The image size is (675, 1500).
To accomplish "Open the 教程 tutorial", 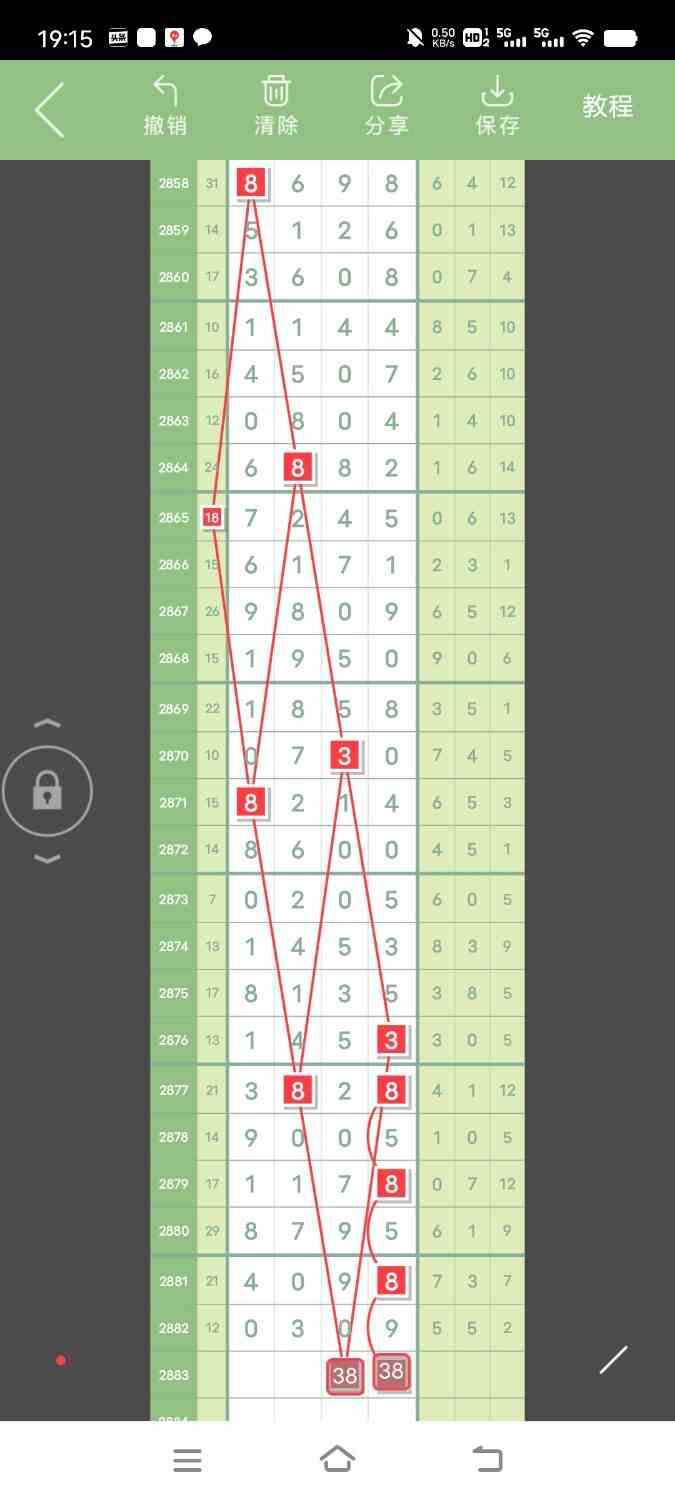I will point(608,107).
